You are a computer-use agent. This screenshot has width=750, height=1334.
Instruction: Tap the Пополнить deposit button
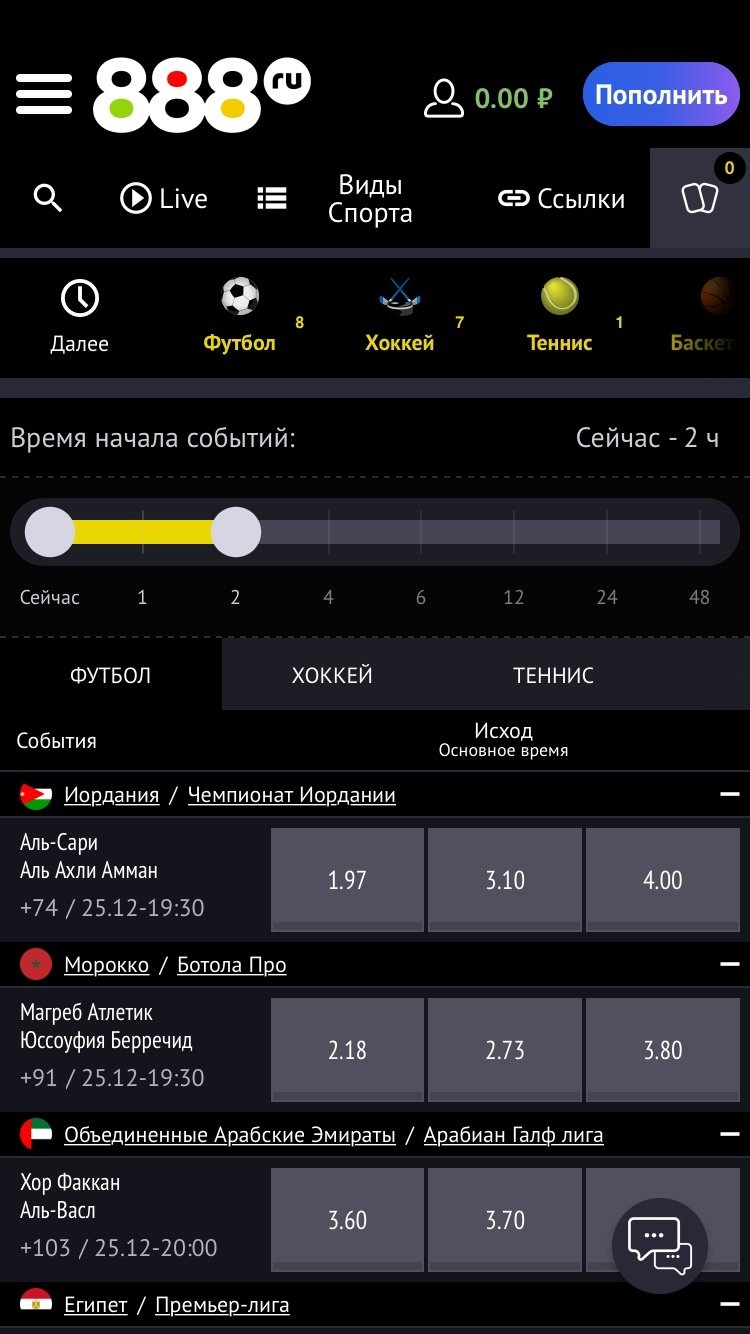660,95
